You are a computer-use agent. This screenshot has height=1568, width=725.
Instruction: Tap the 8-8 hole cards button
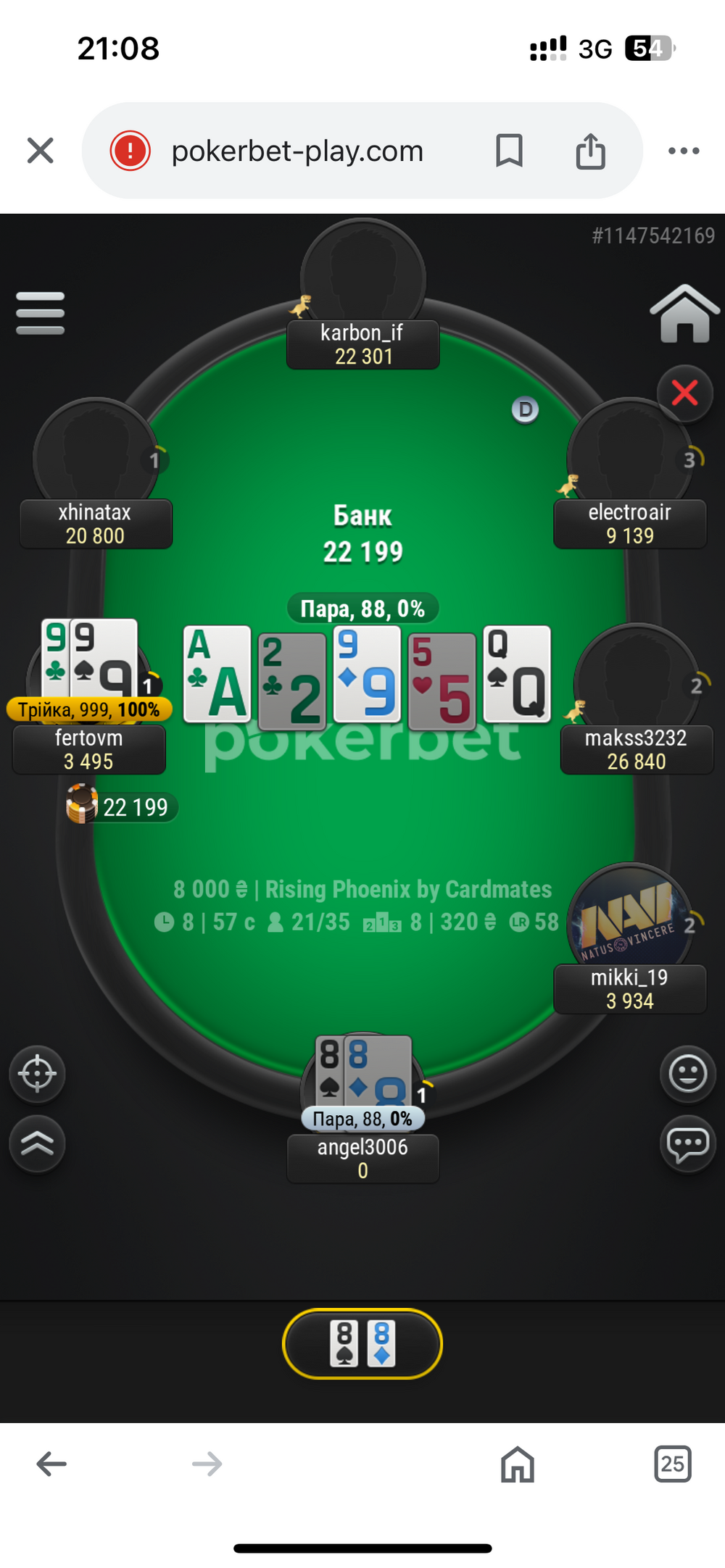[x=362, y=1343]
